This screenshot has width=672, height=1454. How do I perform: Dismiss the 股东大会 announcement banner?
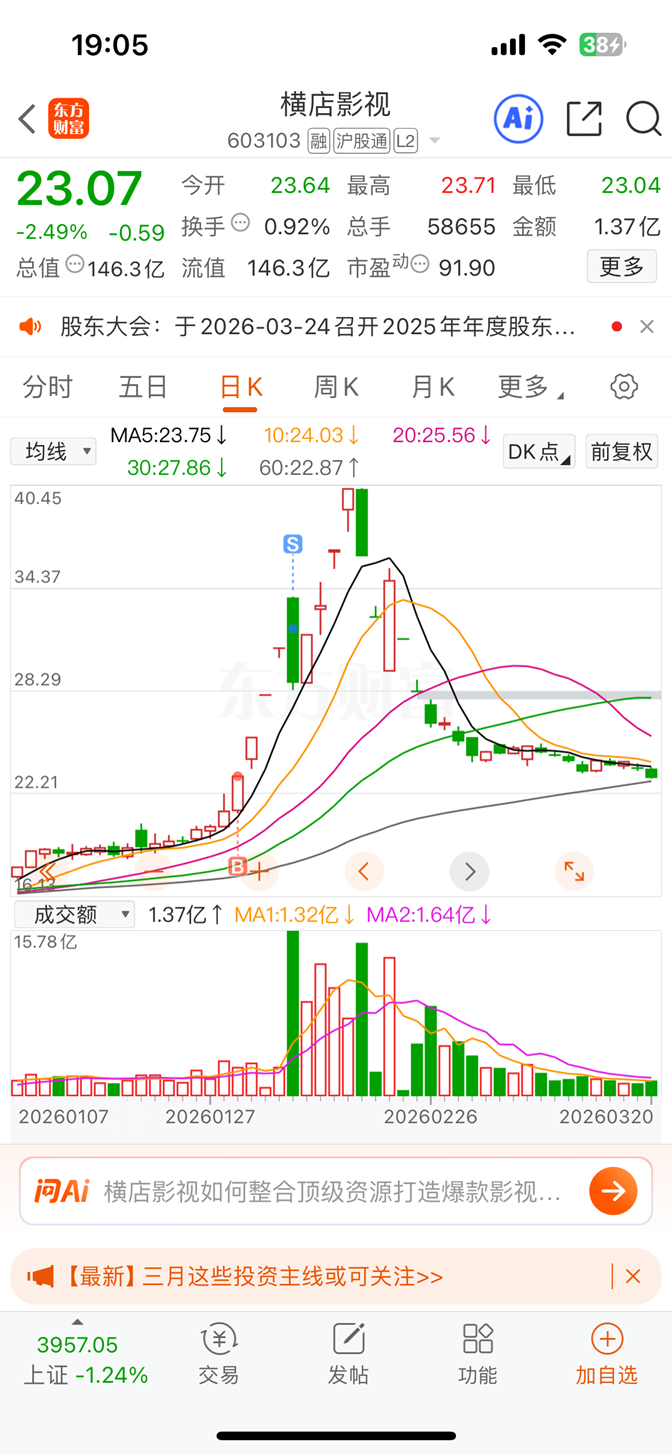[x=647, y=326]
